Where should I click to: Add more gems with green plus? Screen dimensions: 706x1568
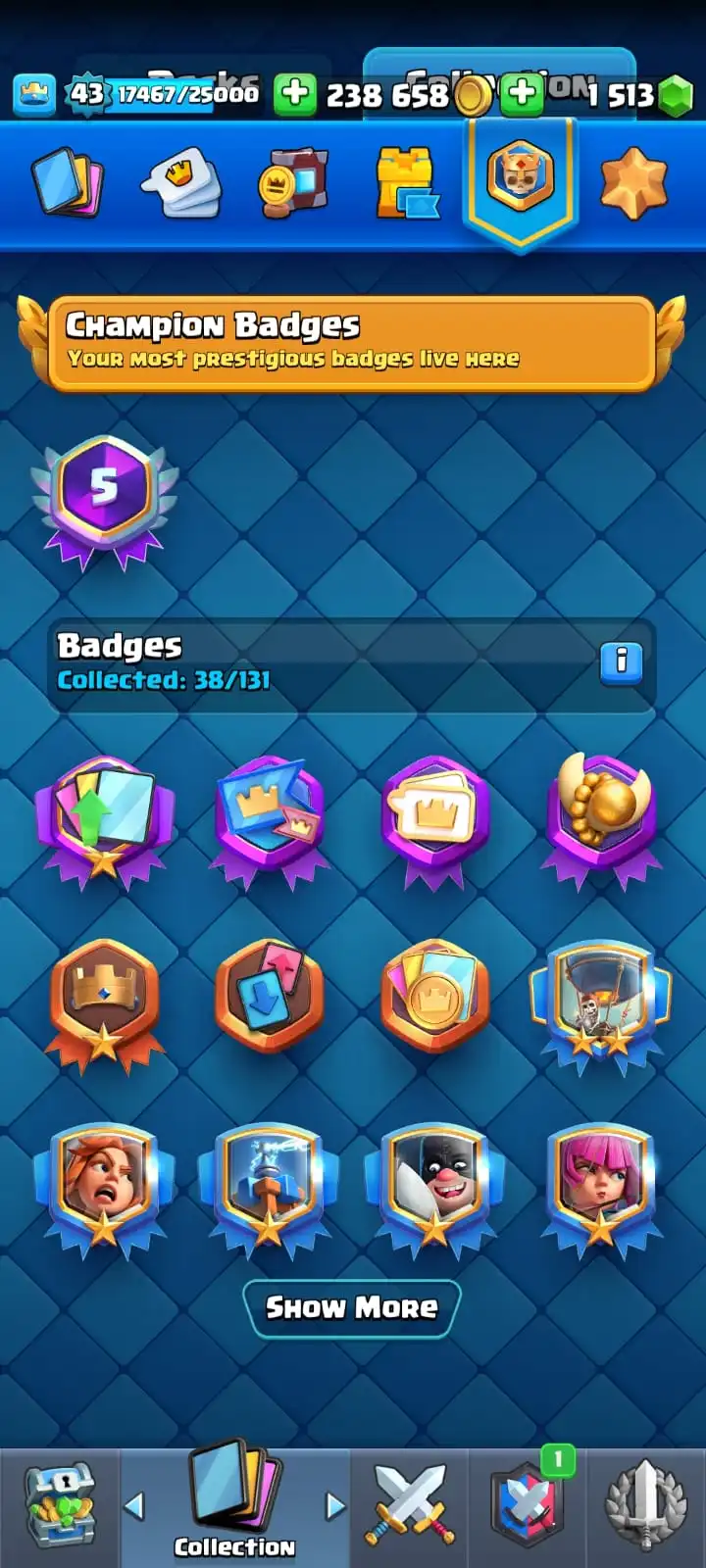523,94
